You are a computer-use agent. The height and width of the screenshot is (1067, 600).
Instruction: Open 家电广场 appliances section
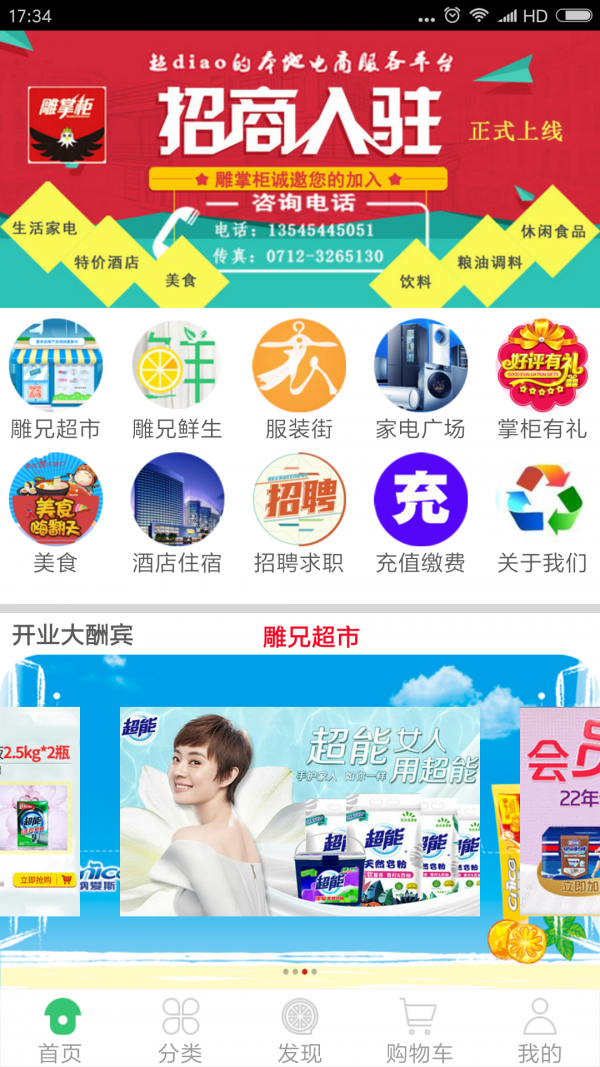(420, 380)
